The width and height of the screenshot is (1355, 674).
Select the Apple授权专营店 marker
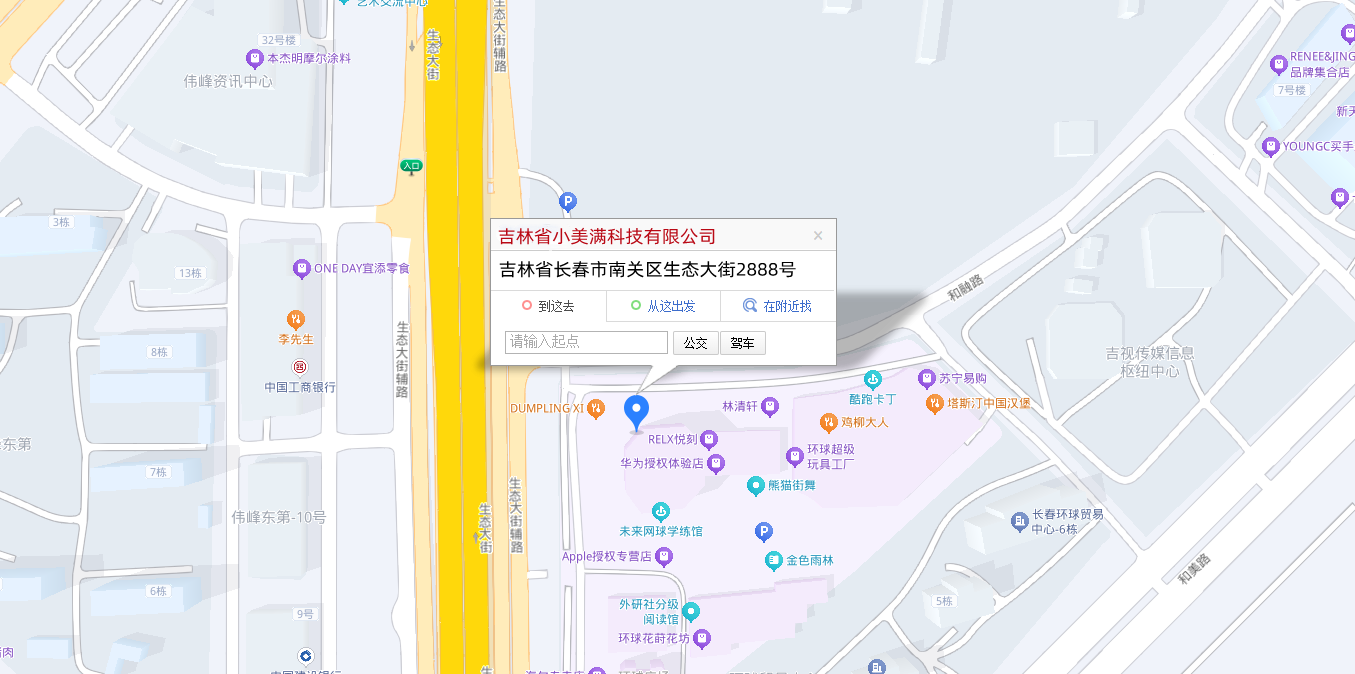[x=665, y=557]
